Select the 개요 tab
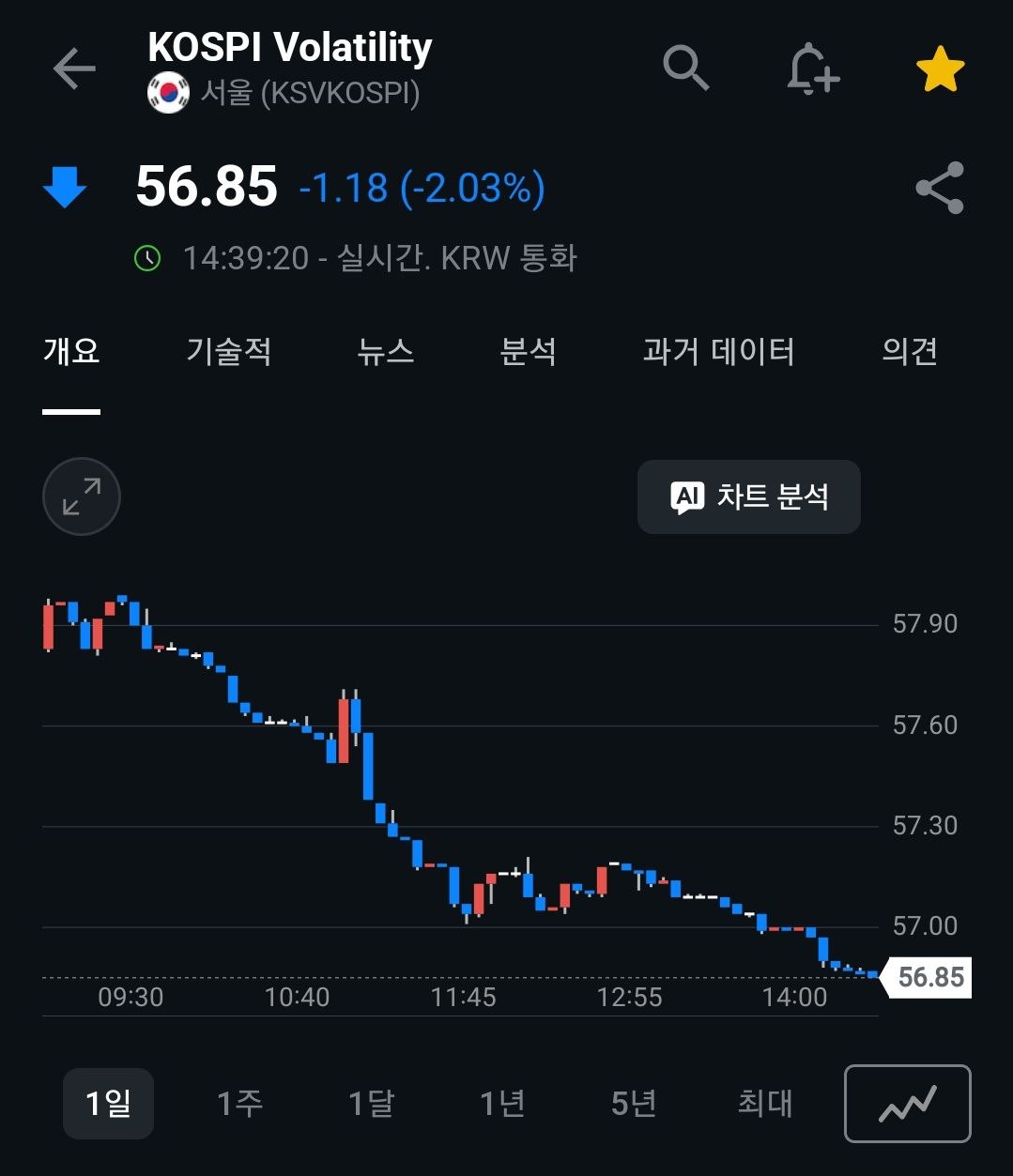The width and height of the screenshot is (1013, 1176). point(71,352)
